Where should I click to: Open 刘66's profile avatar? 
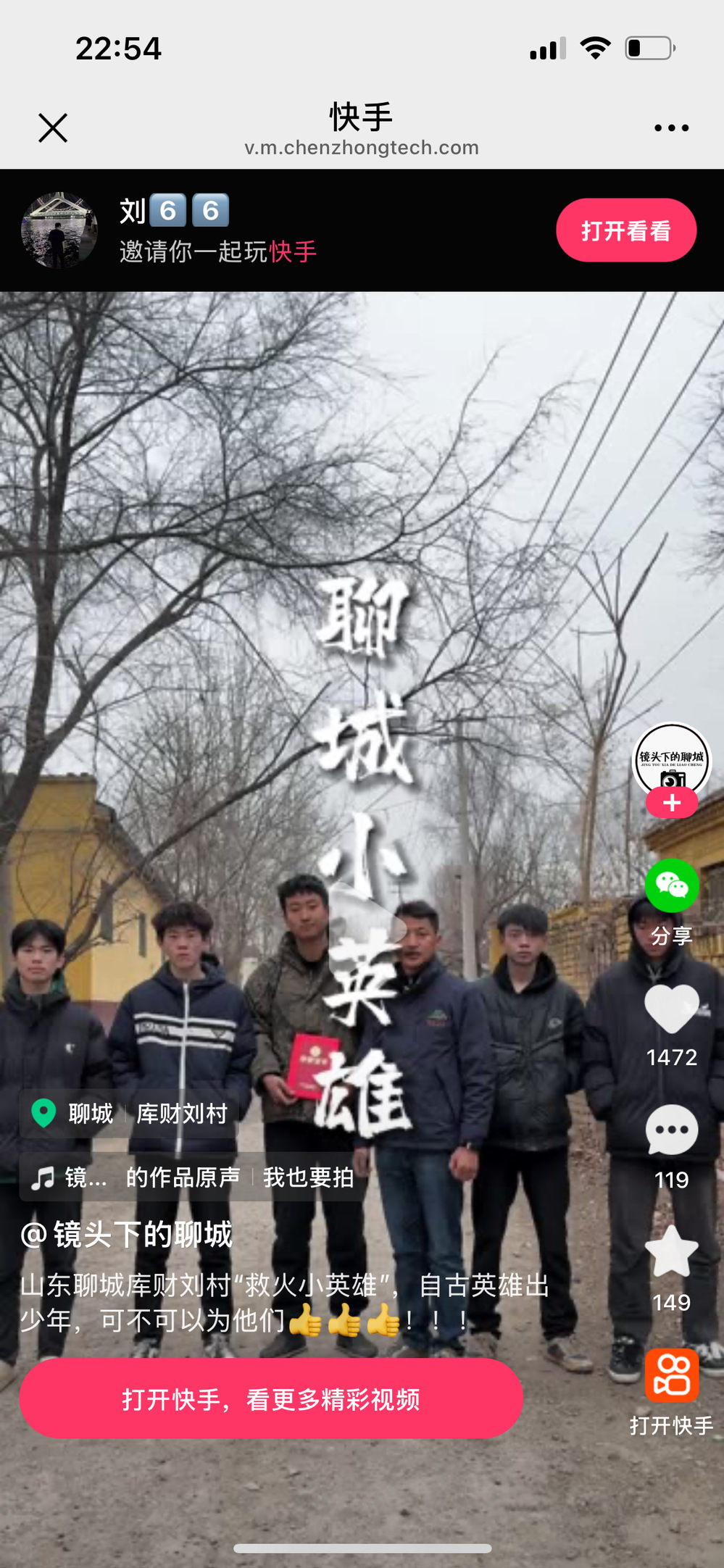click(x=59, y=230)
